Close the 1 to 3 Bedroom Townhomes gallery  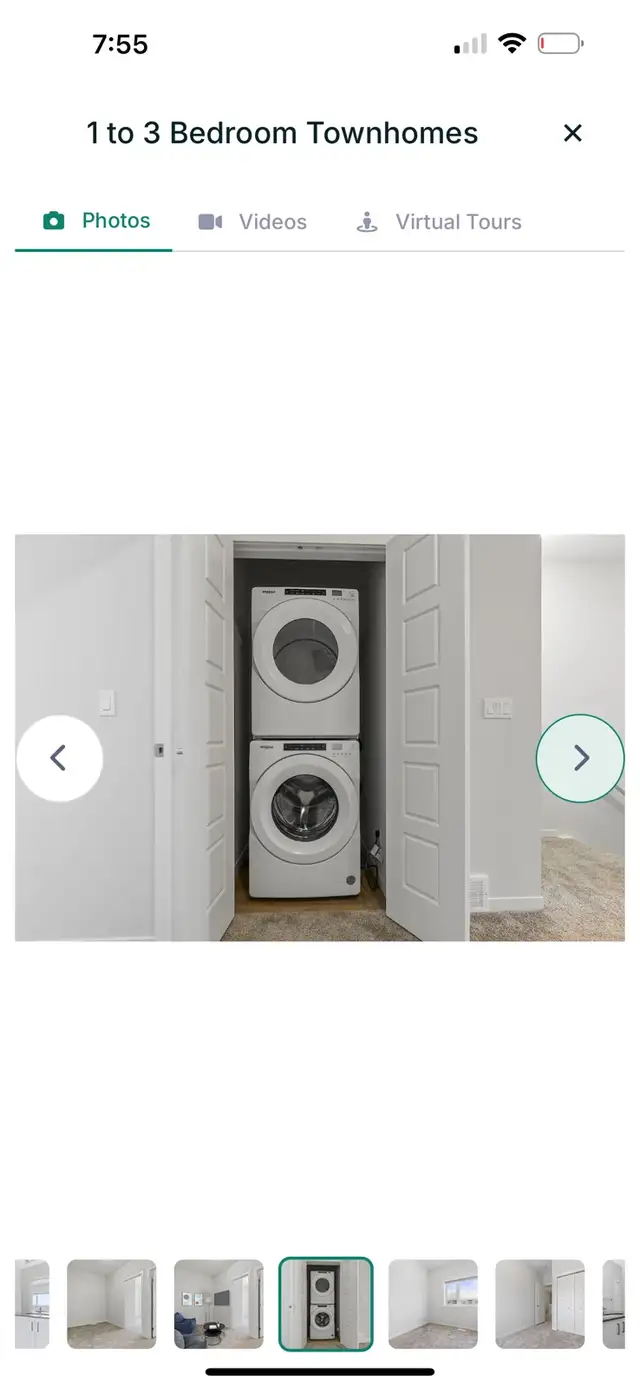pyautogui.click(x=572, y=133)
